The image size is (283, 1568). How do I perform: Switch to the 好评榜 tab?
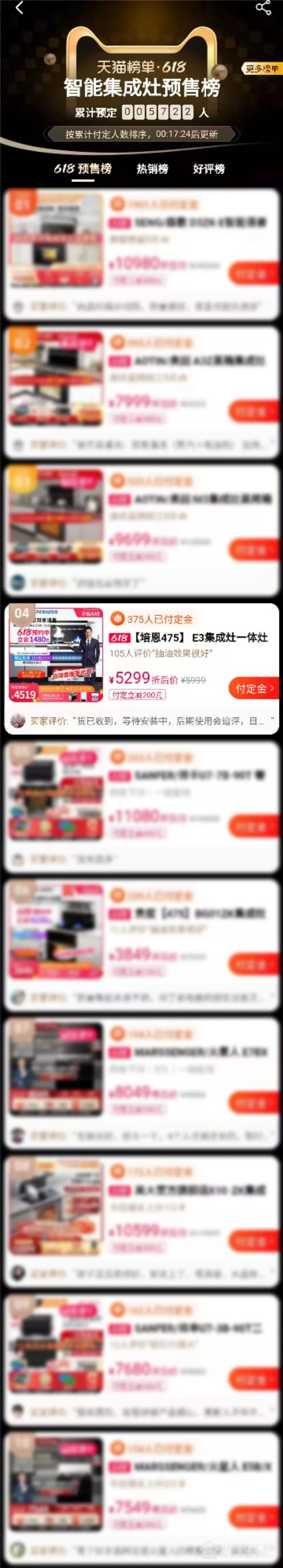coord(209,169)
